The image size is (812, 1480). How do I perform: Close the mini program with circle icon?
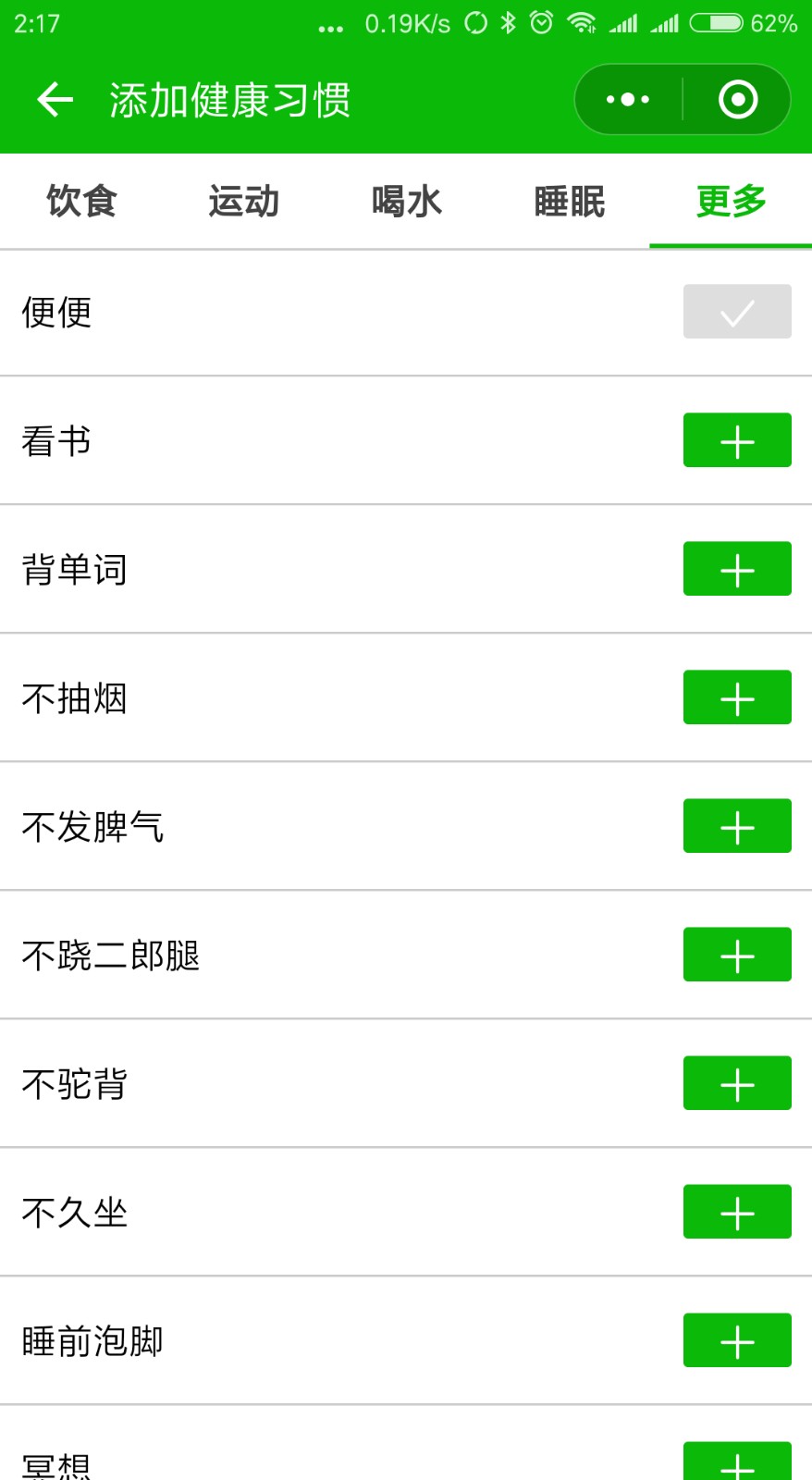738,99
